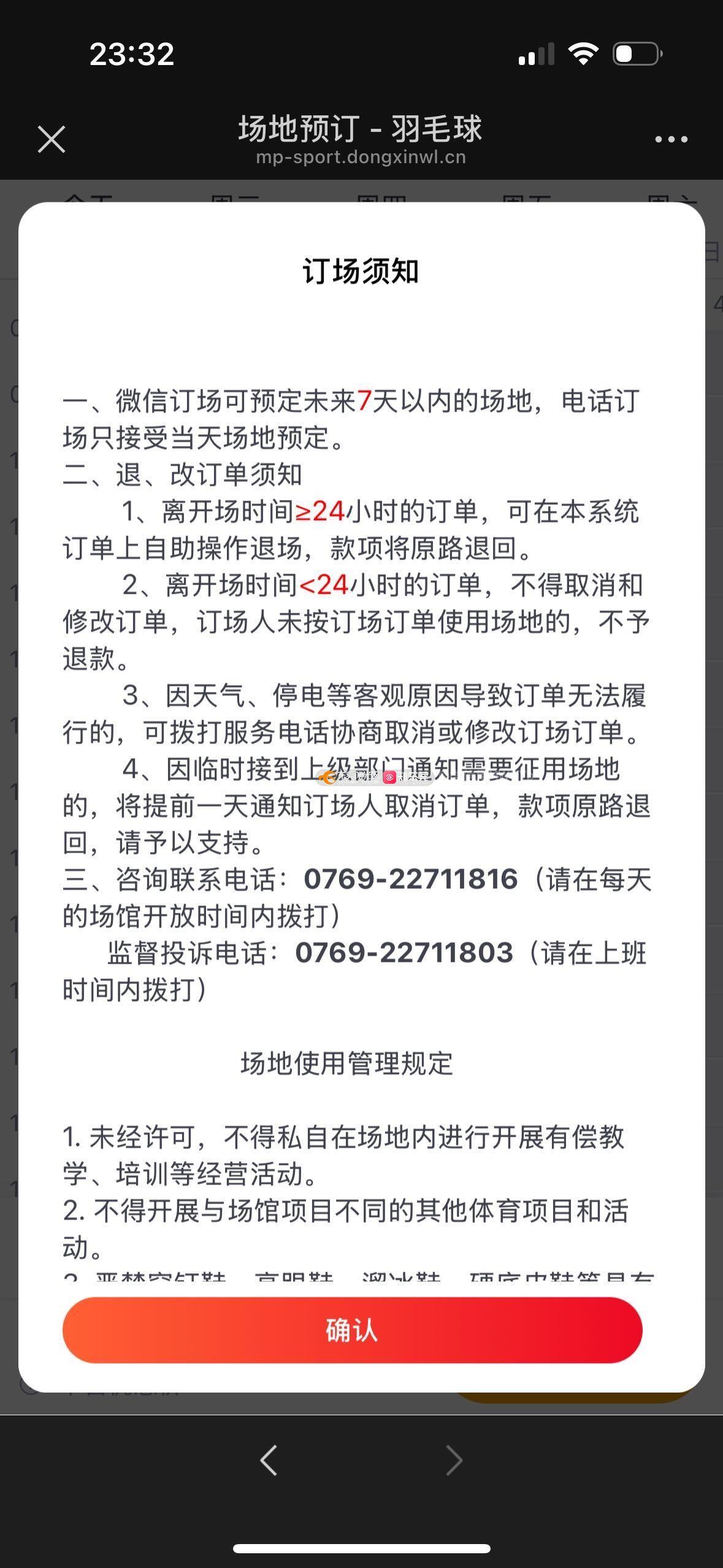The width and height of the screenshot is (723, 1568).
Task: Close the venue booking web page
Action: click(52, 139)
